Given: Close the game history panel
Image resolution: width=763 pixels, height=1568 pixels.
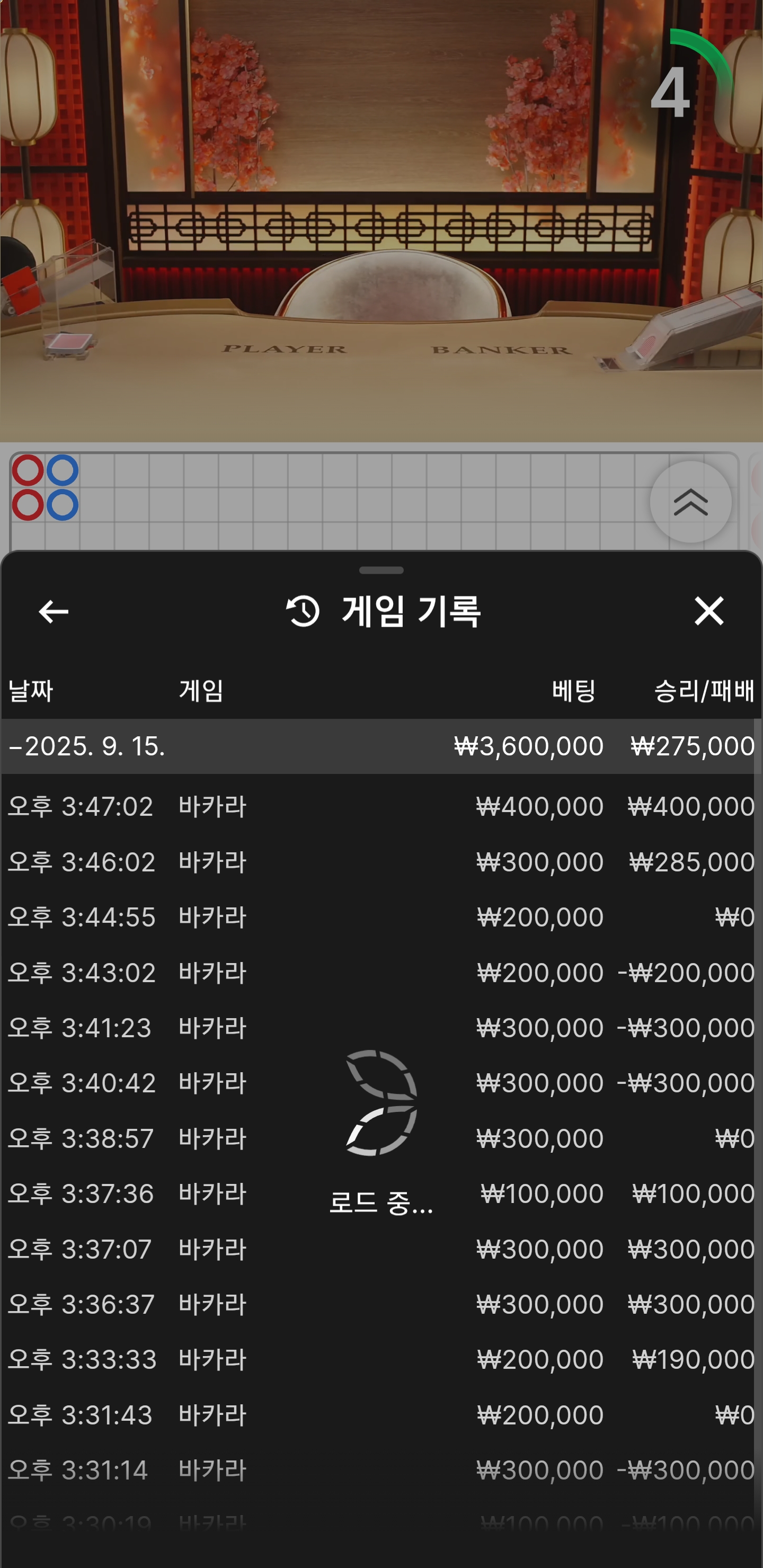Looking at the screenshot, I should click(x=709, y=611).
